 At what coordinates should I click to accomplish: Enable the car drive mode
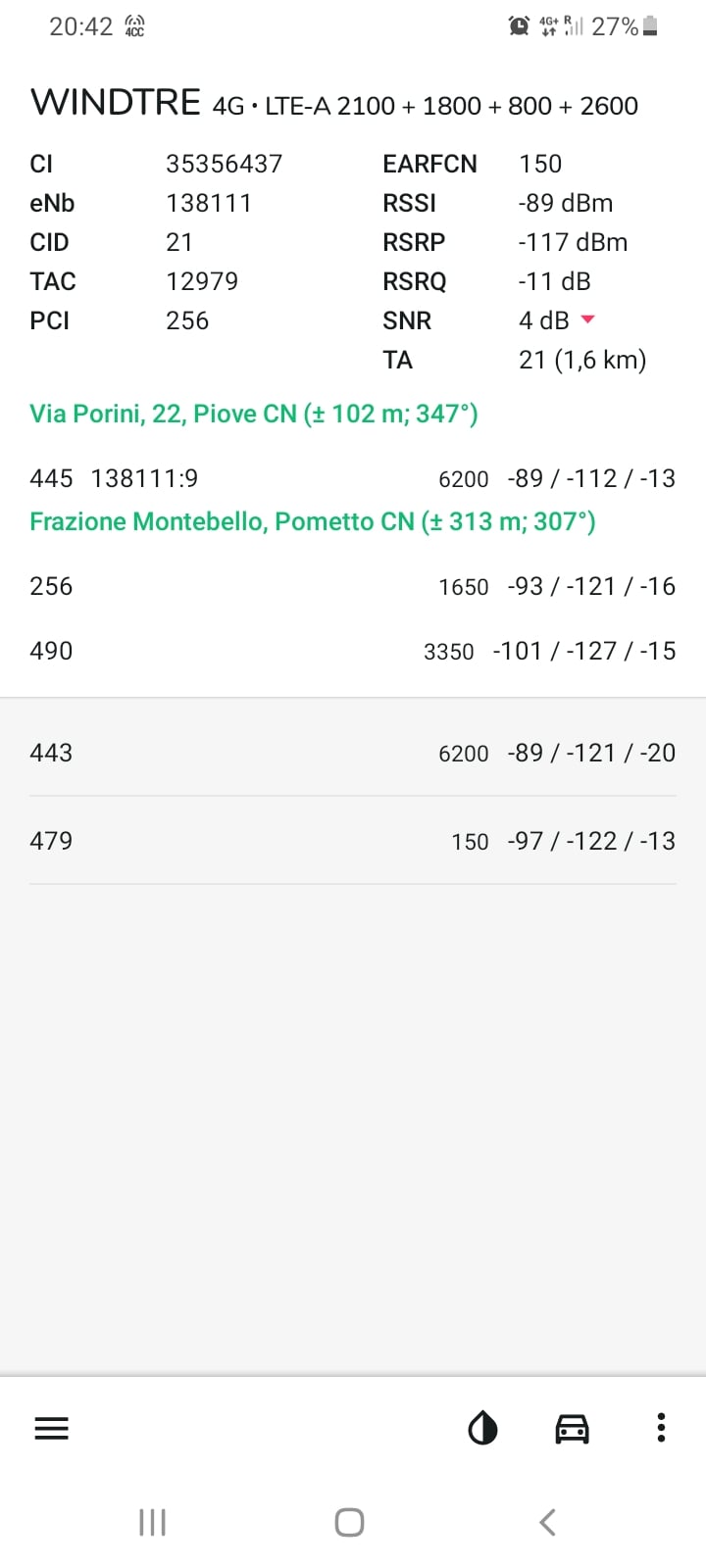coord(572,1429)
